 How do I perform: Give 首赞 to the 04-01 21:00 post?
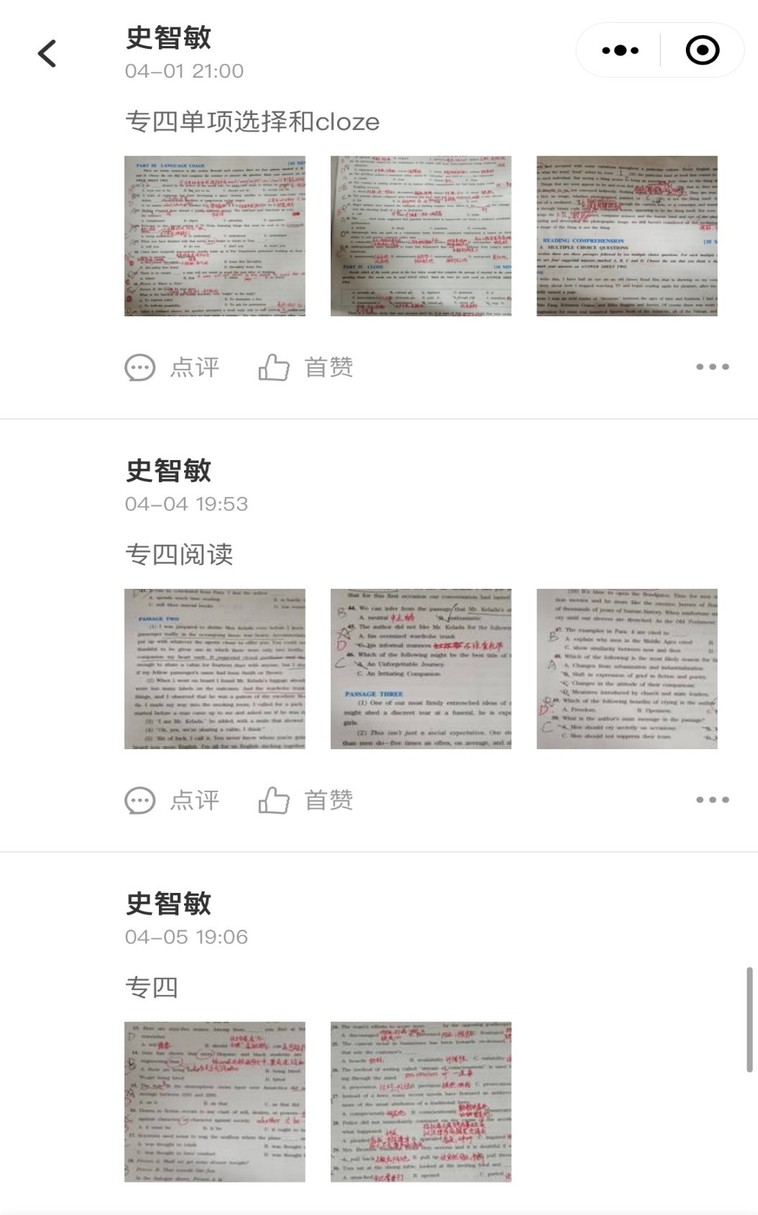tap(306, 367)
